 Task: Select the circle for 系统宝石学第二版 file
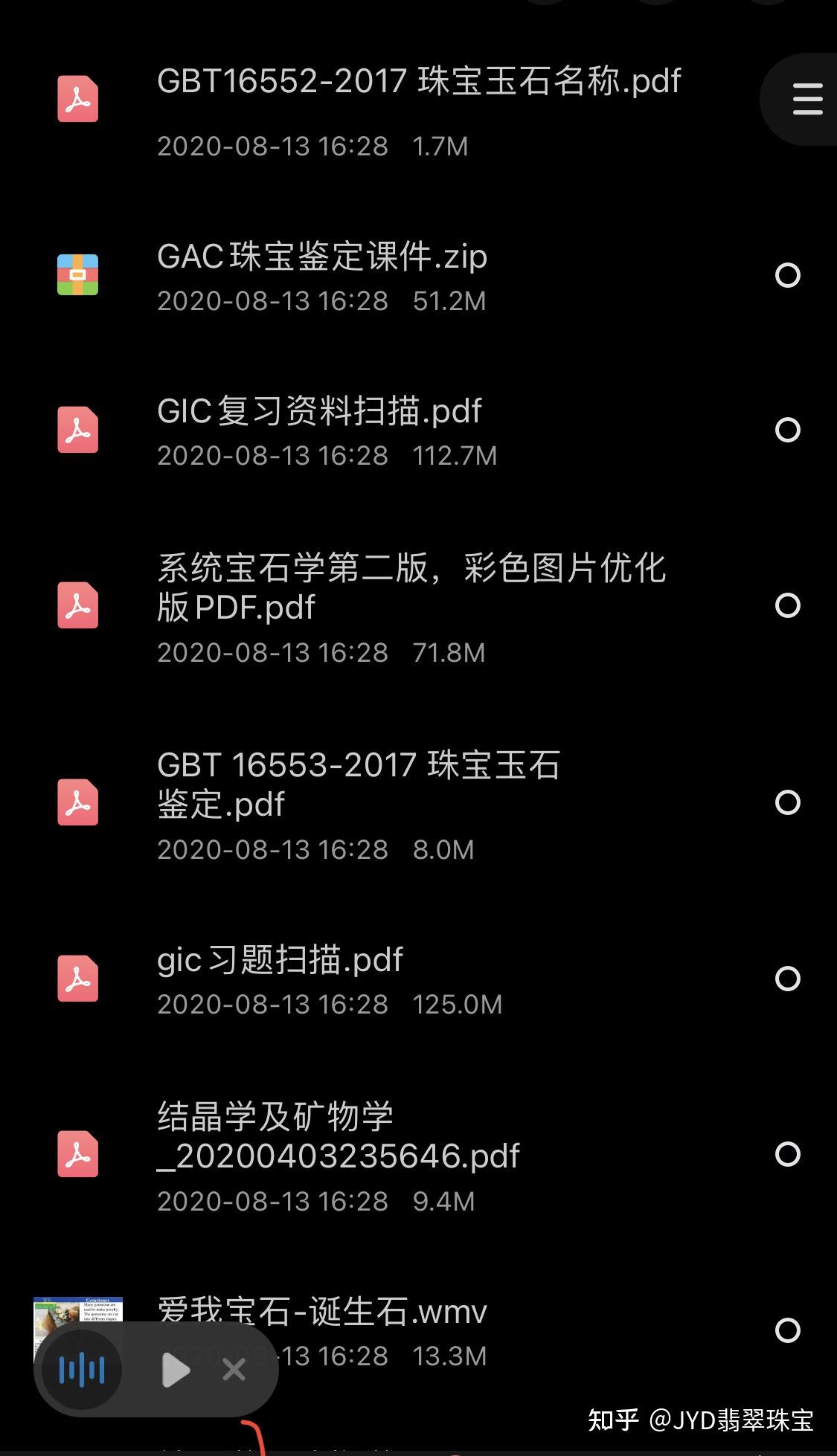pyautogui.click(x=787, y=605)
